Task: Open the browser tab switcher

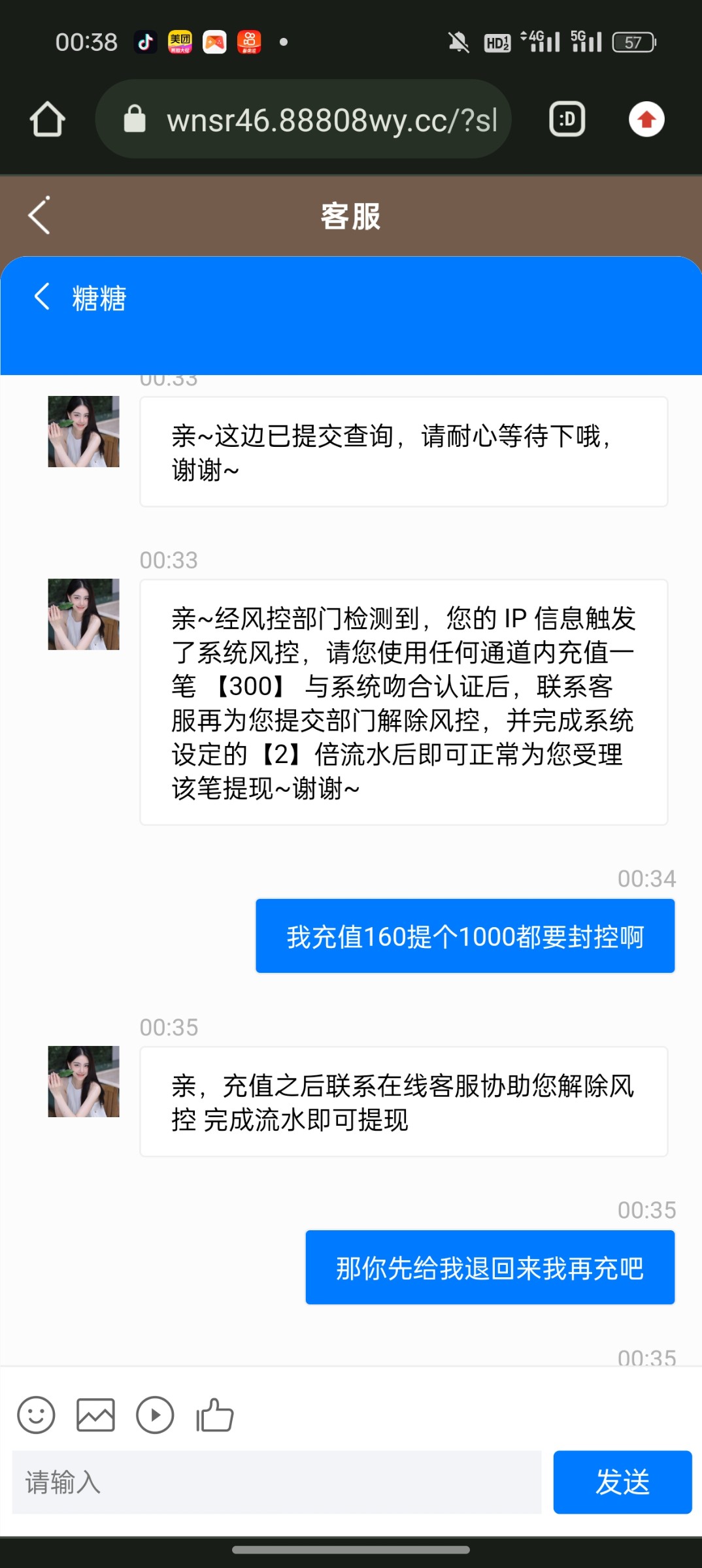Action: point(567,120)
